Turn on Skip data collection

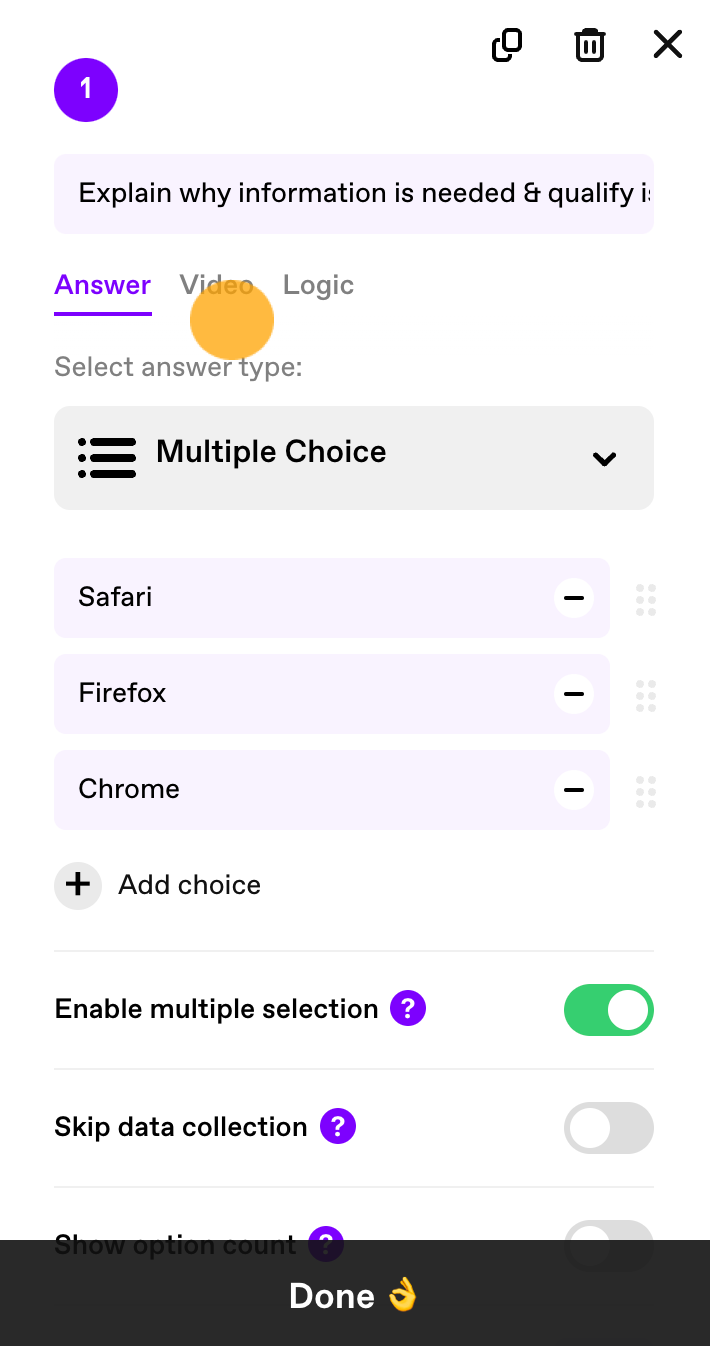[x=609, y=1128]
